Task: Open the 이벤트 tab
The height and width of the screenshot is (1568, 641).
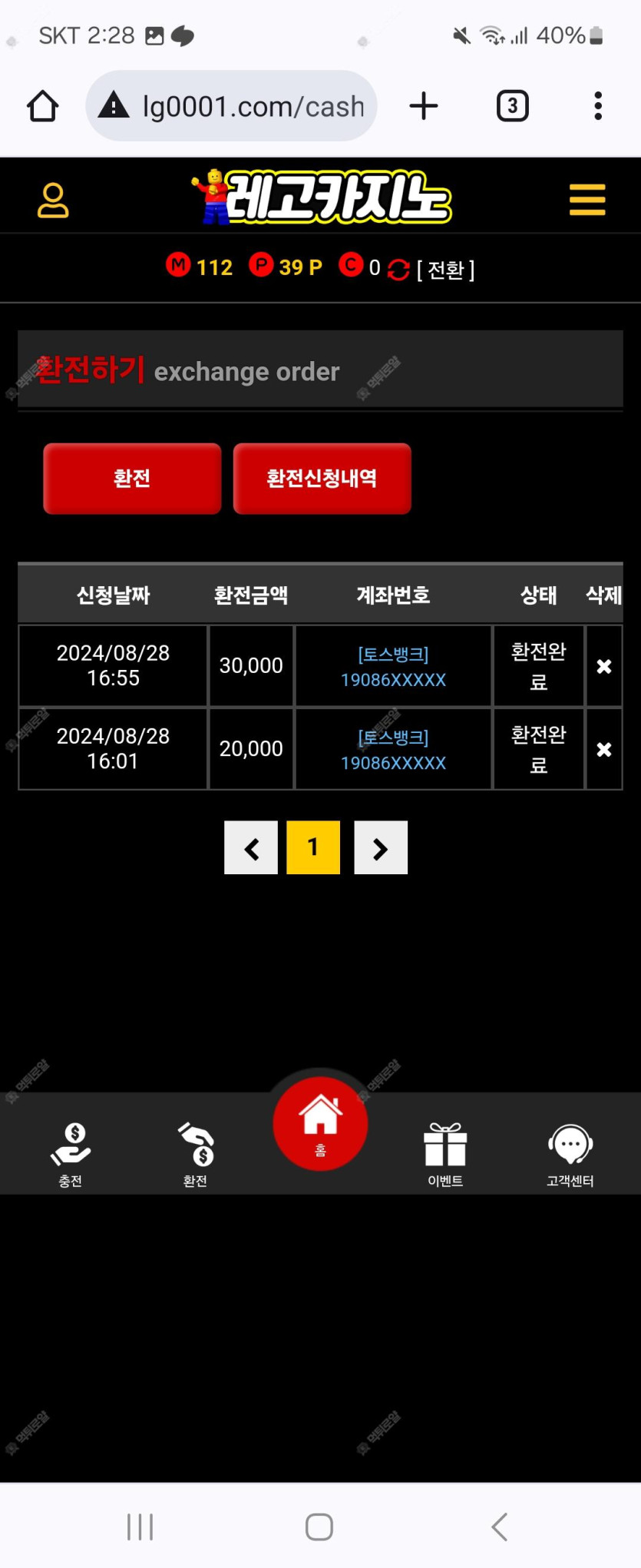Action: (445, 1154)
